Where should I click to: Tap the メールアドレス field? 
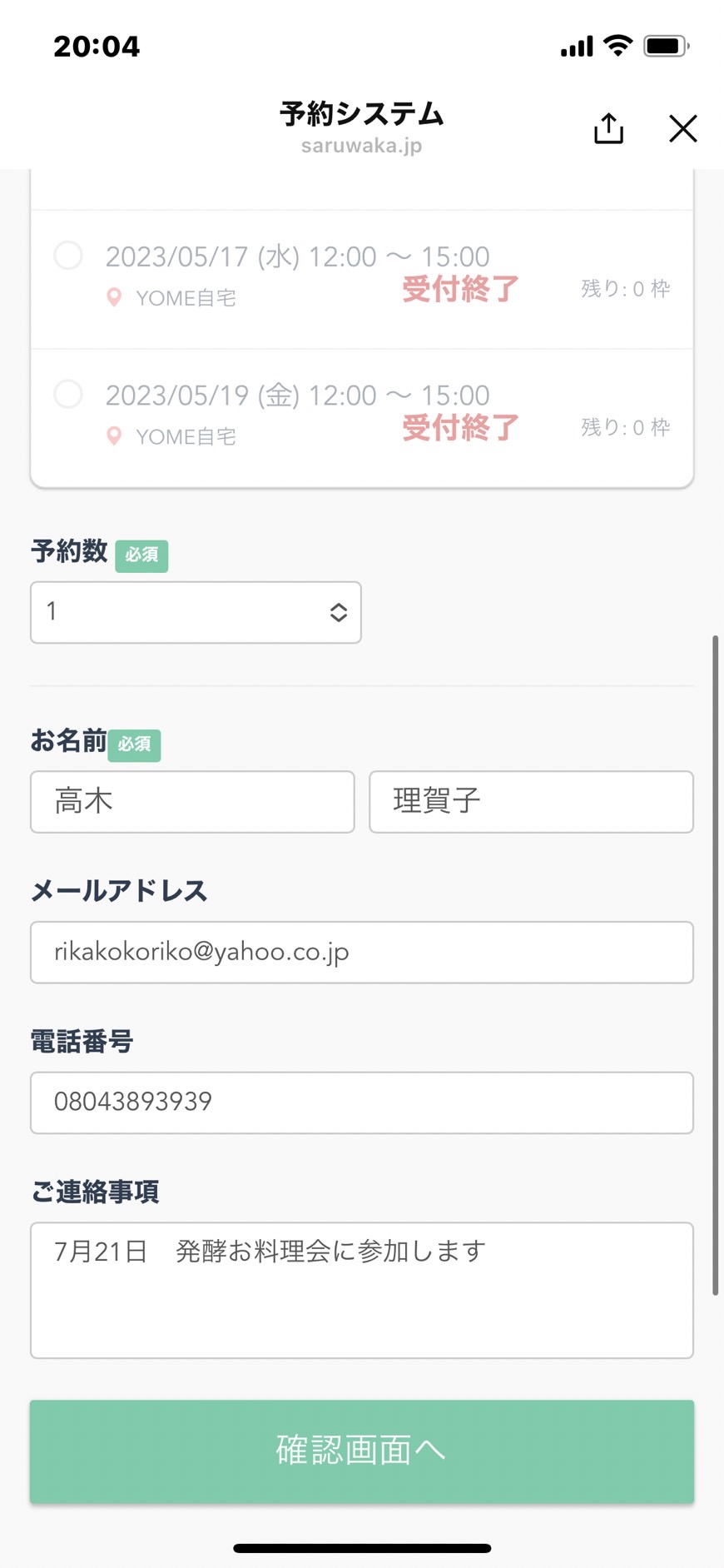coord(362,952)
